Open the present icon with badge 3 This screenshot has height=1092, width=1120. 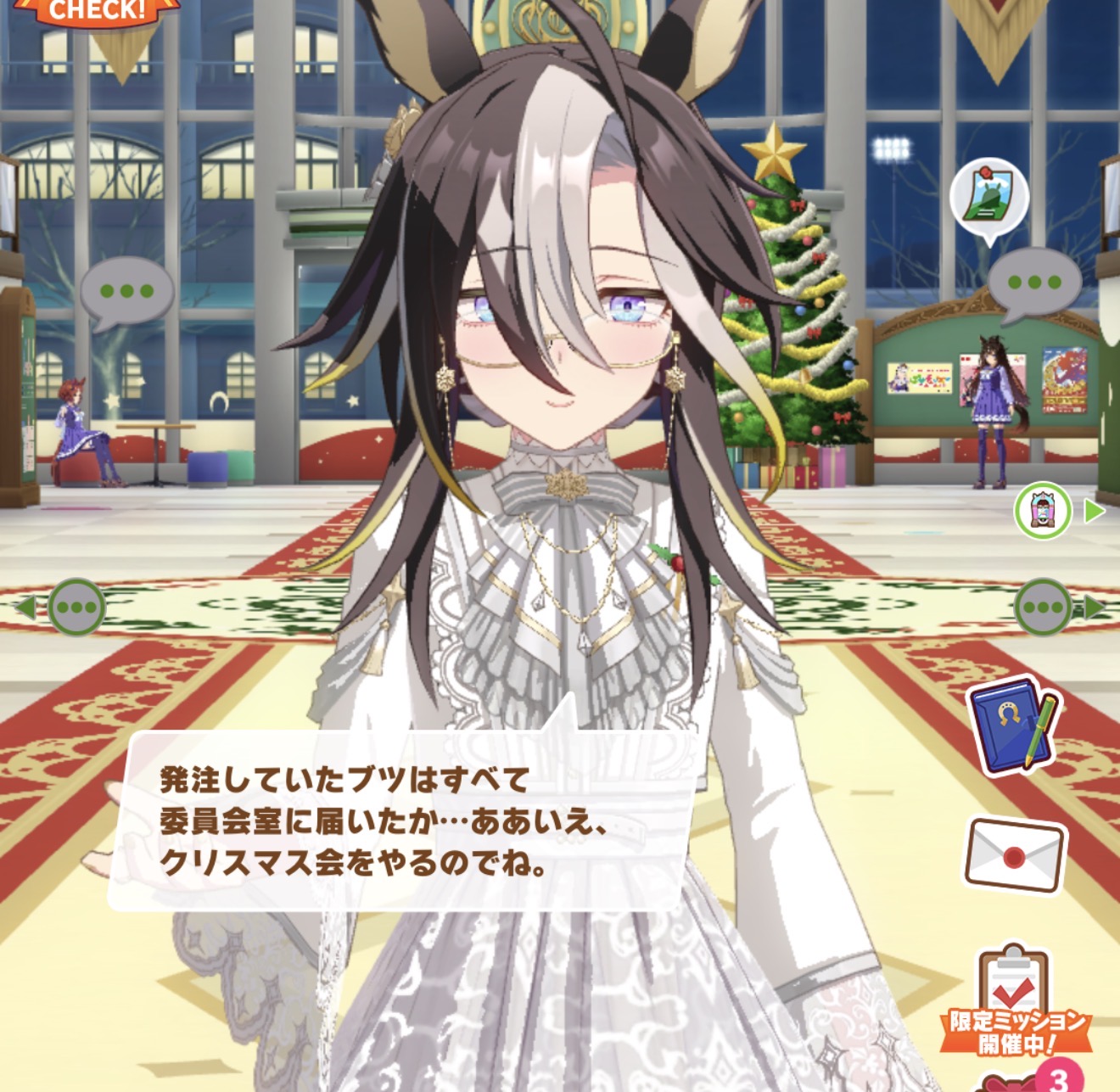1018,1081
